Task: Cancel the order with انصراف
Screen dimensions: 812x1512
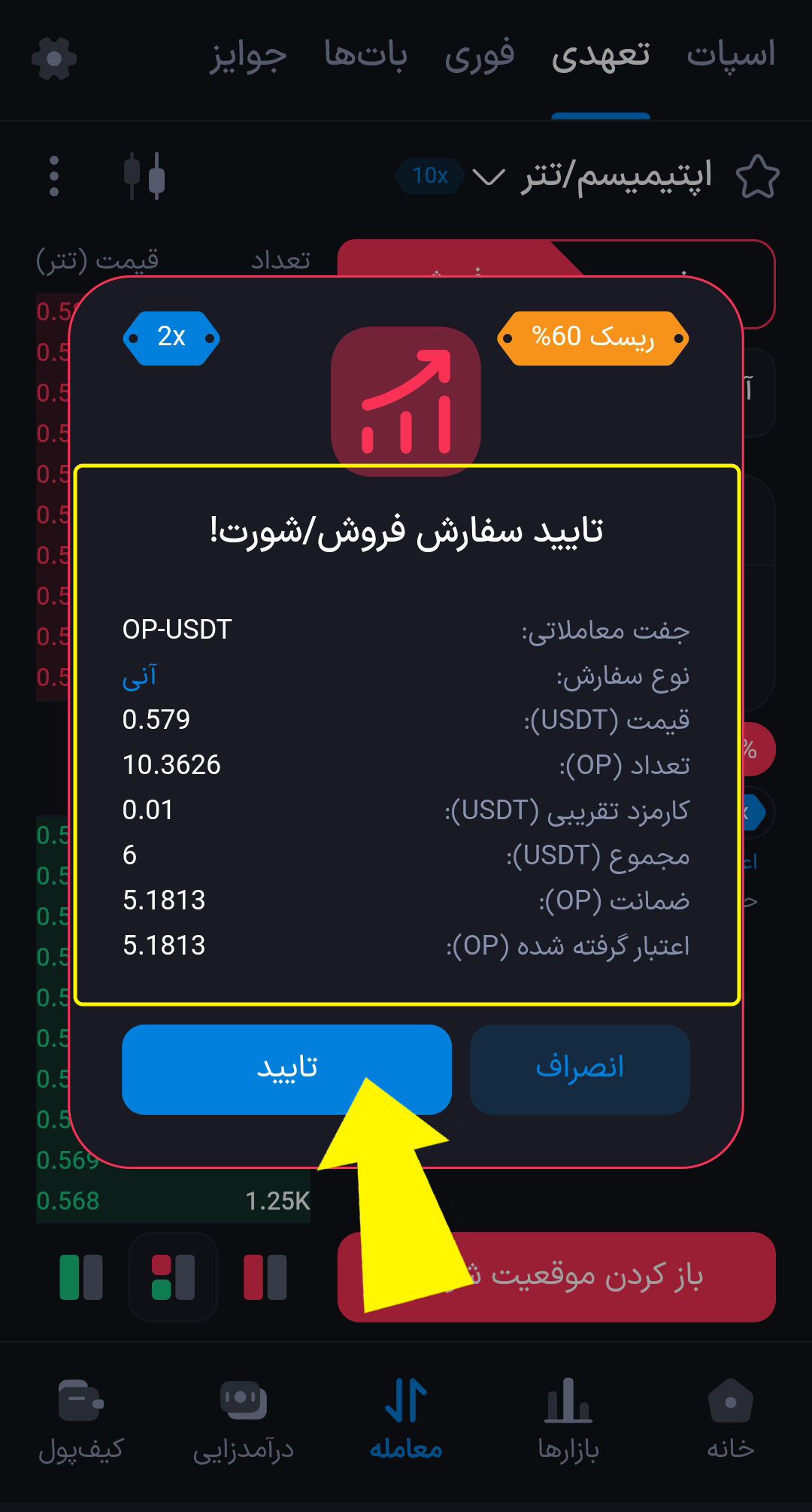Action: click(x=580, y=1068)
